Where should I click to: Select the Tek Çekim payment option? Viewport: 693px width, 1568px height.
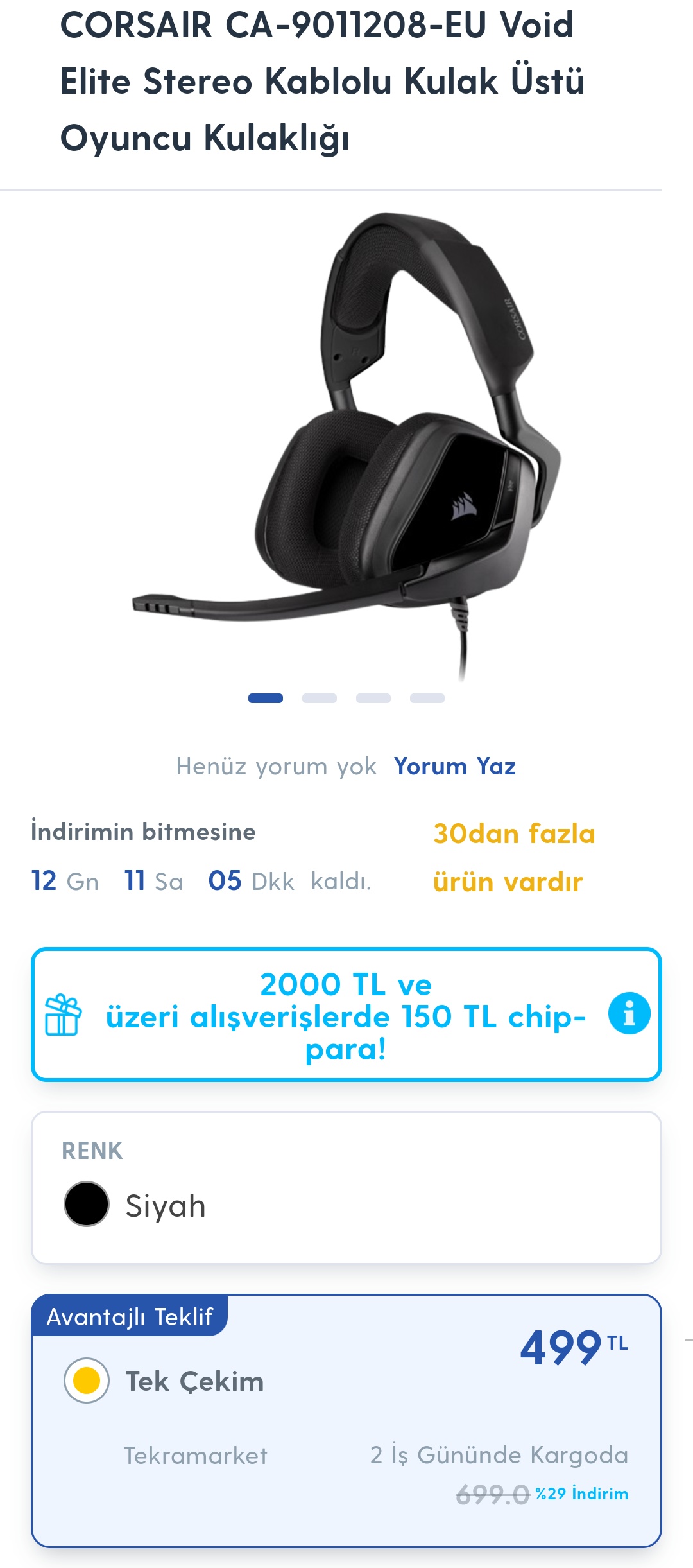[87, 1381]
